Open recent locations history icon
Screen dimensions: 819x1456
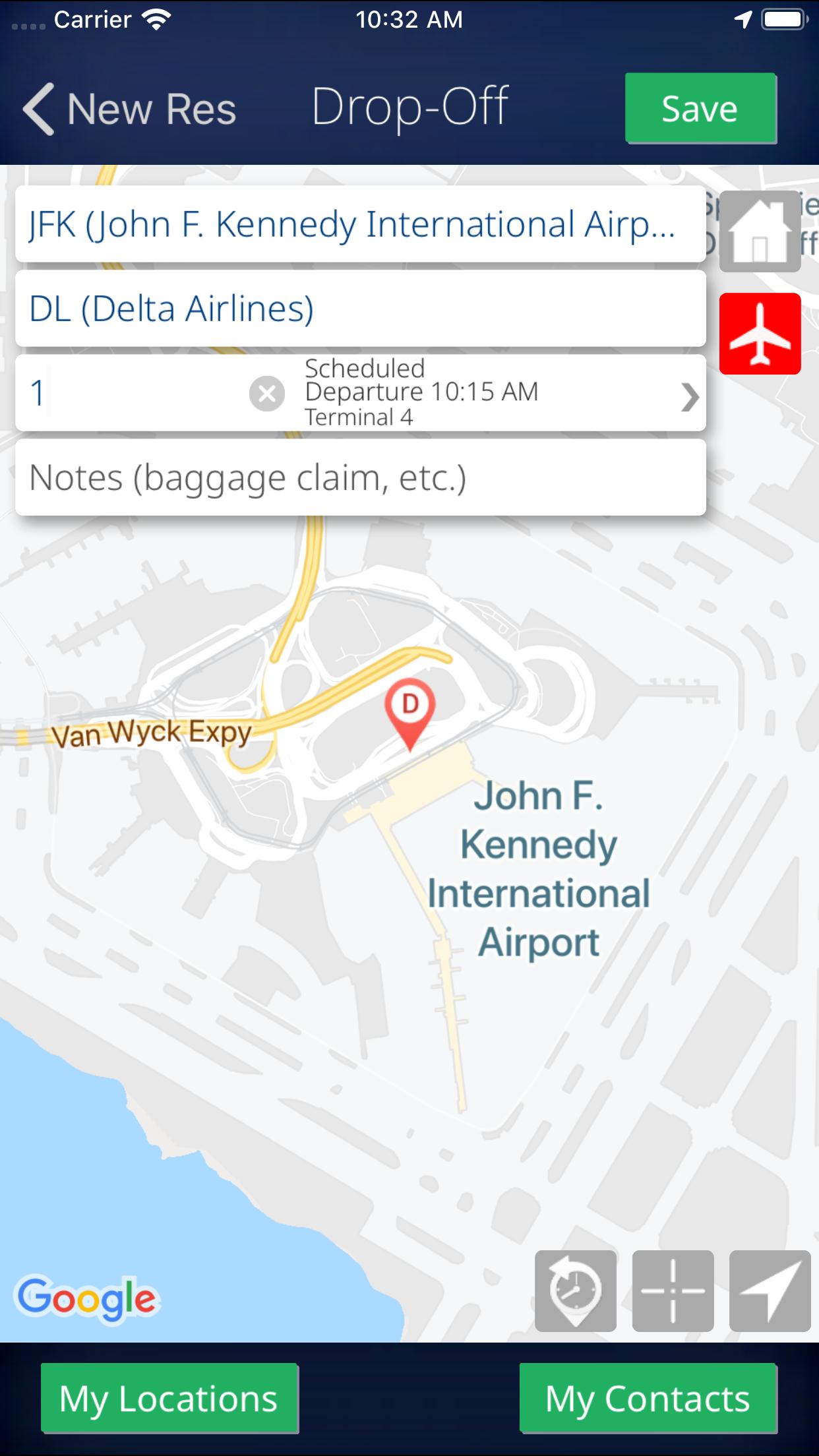pos(576,1291)
